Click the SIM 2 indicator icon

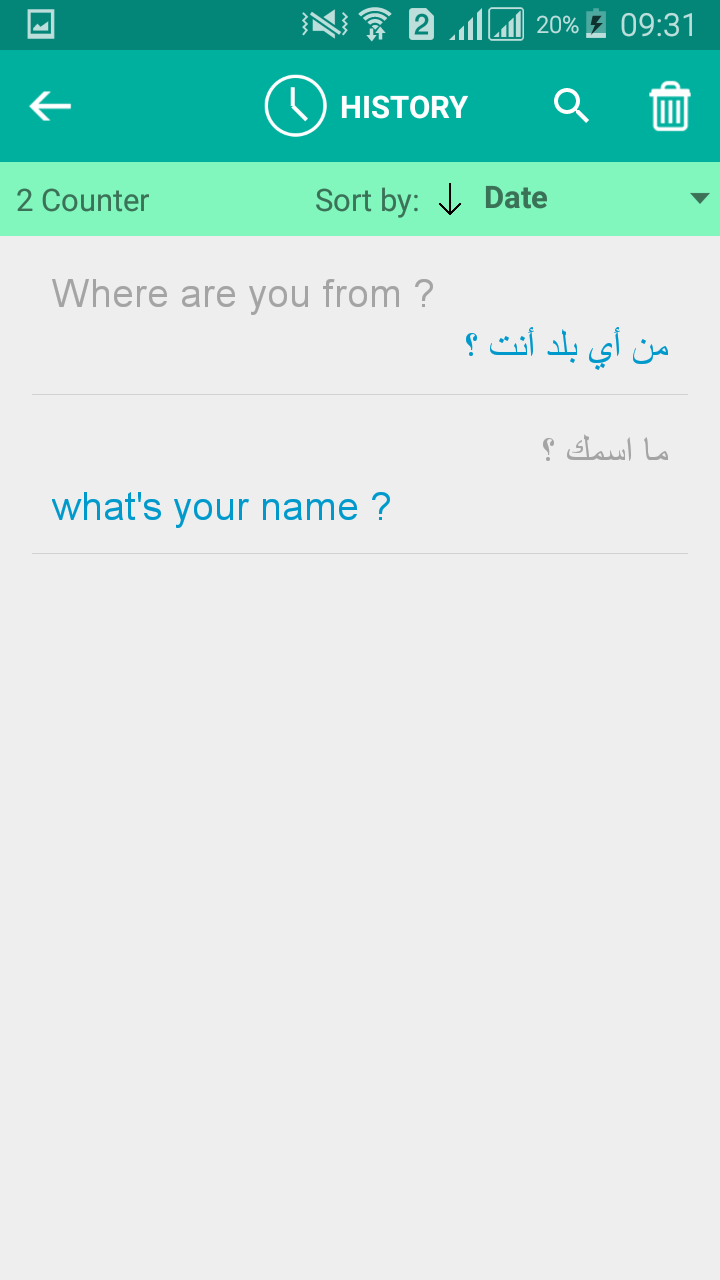click(x=421, y=23)
